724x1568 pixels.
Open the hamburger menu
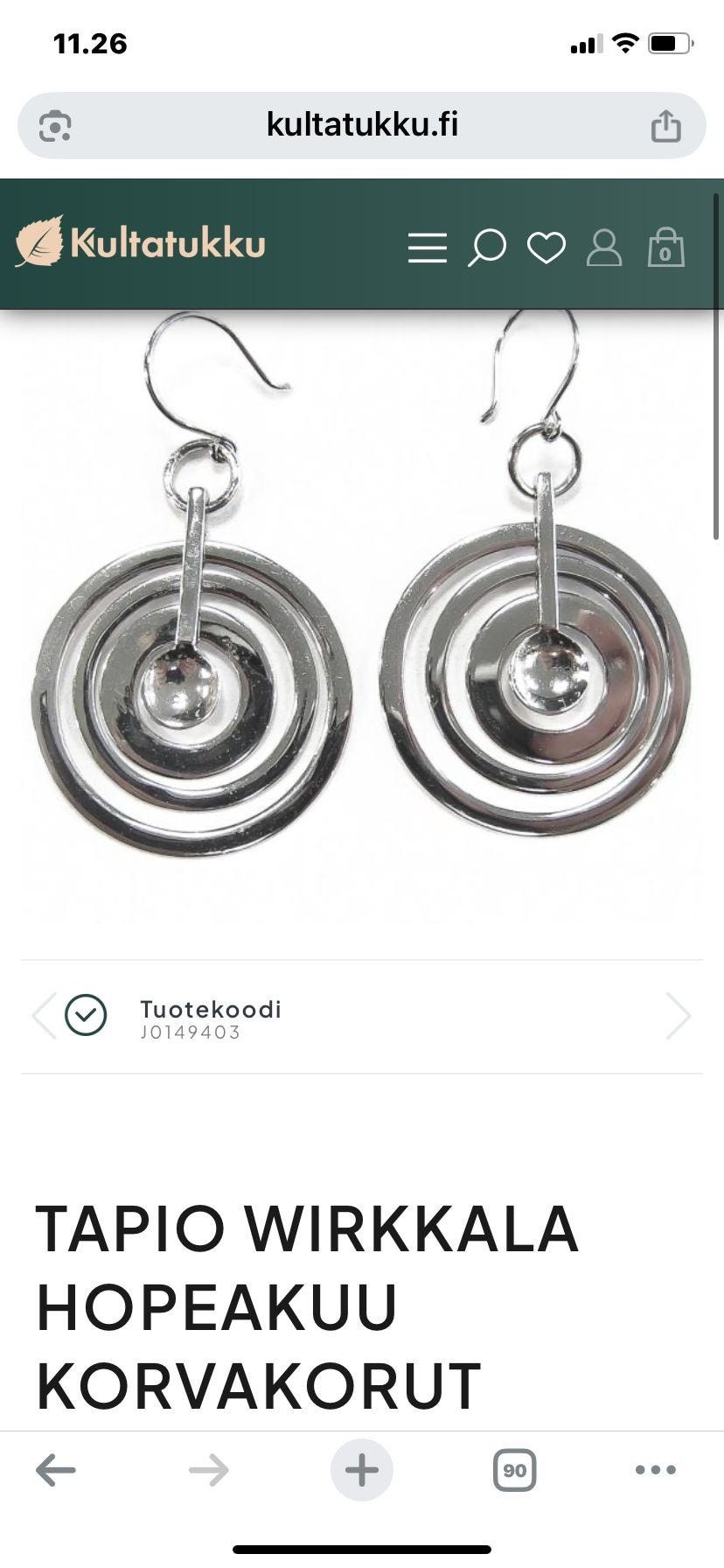427,248
